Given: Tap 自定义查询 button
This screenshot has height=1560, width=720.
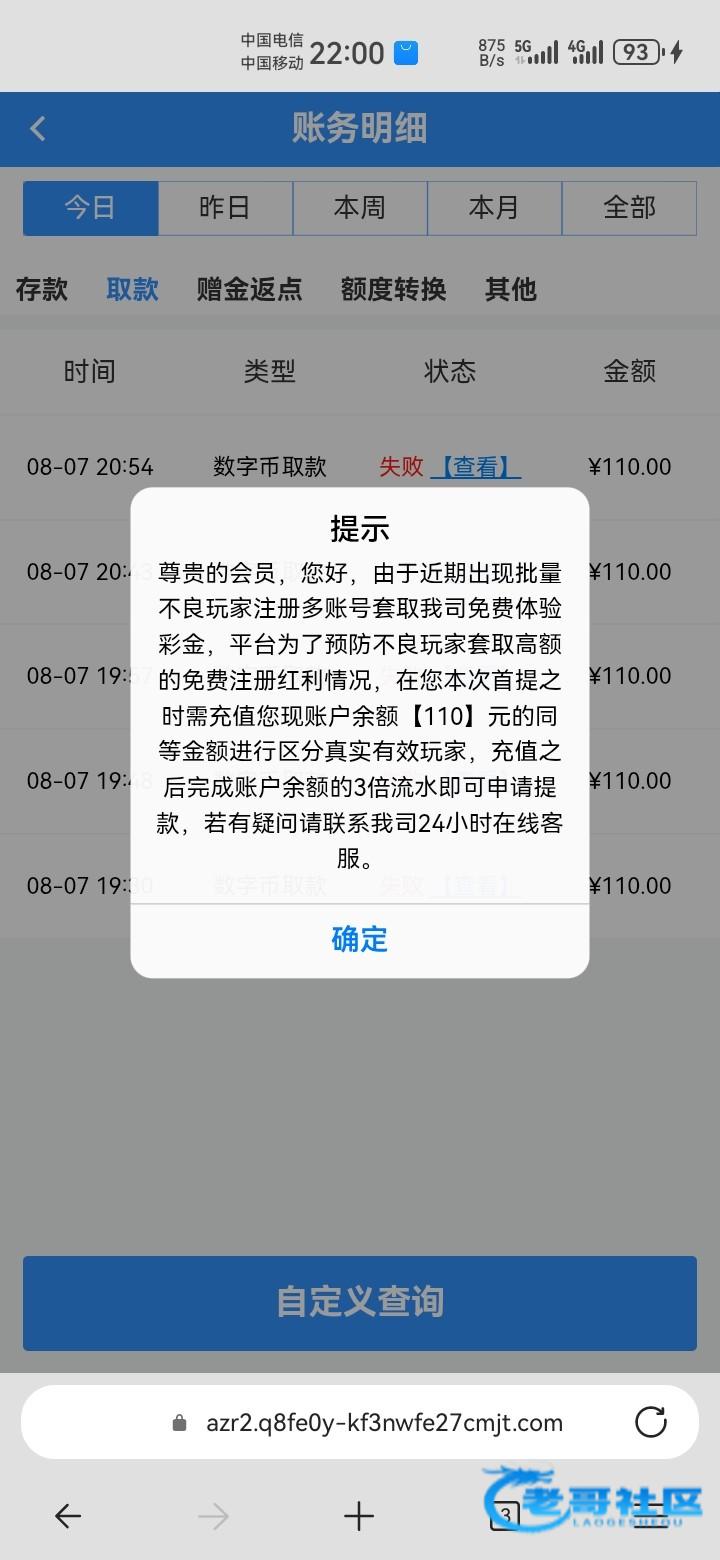Looking at the screenshot, I should coord(360,1303).
